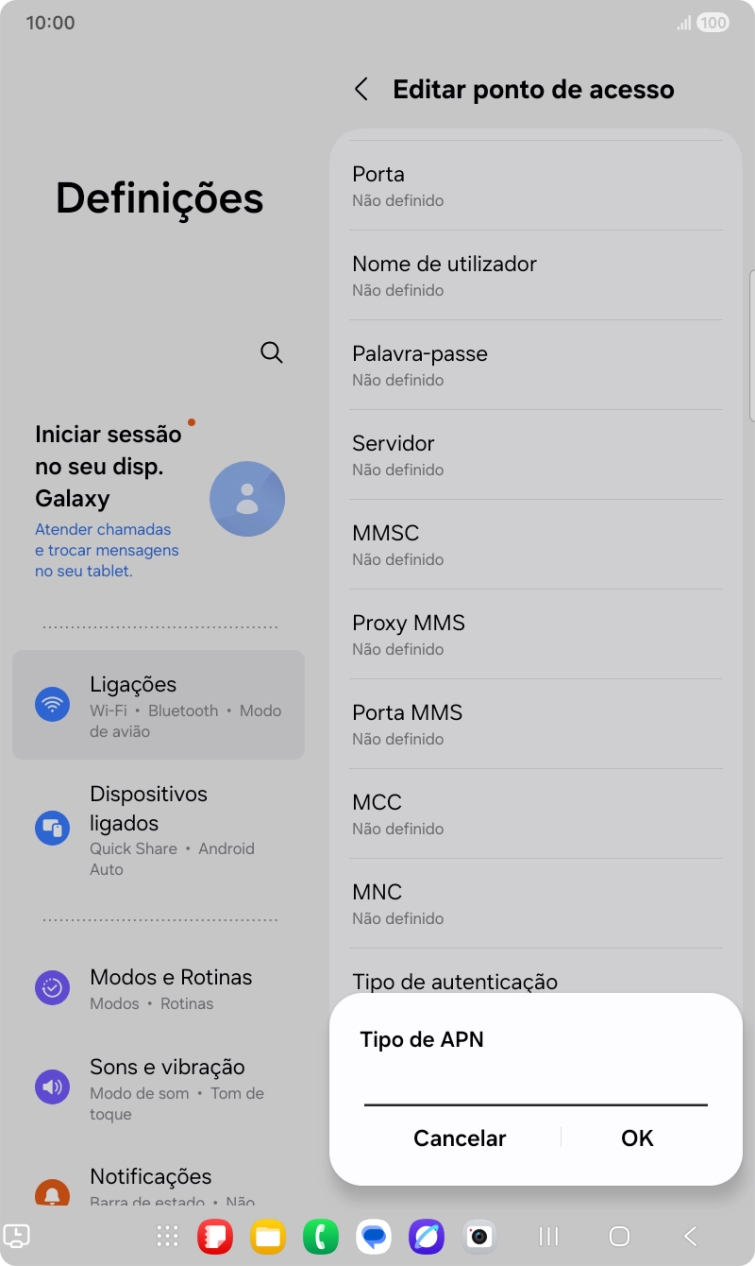
Task: Tap the search icon in Definições
Action: 271,352
